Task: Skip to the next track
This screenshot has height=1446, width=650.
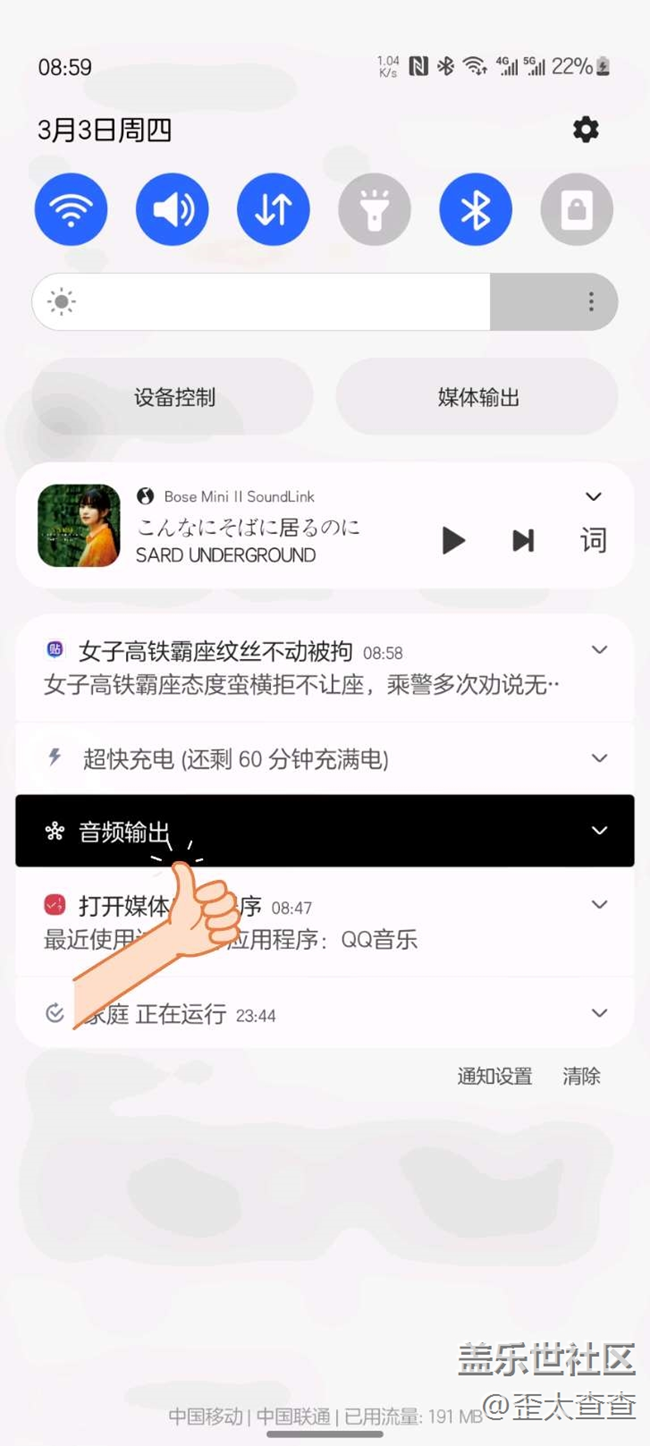Action: coord(523,541)
